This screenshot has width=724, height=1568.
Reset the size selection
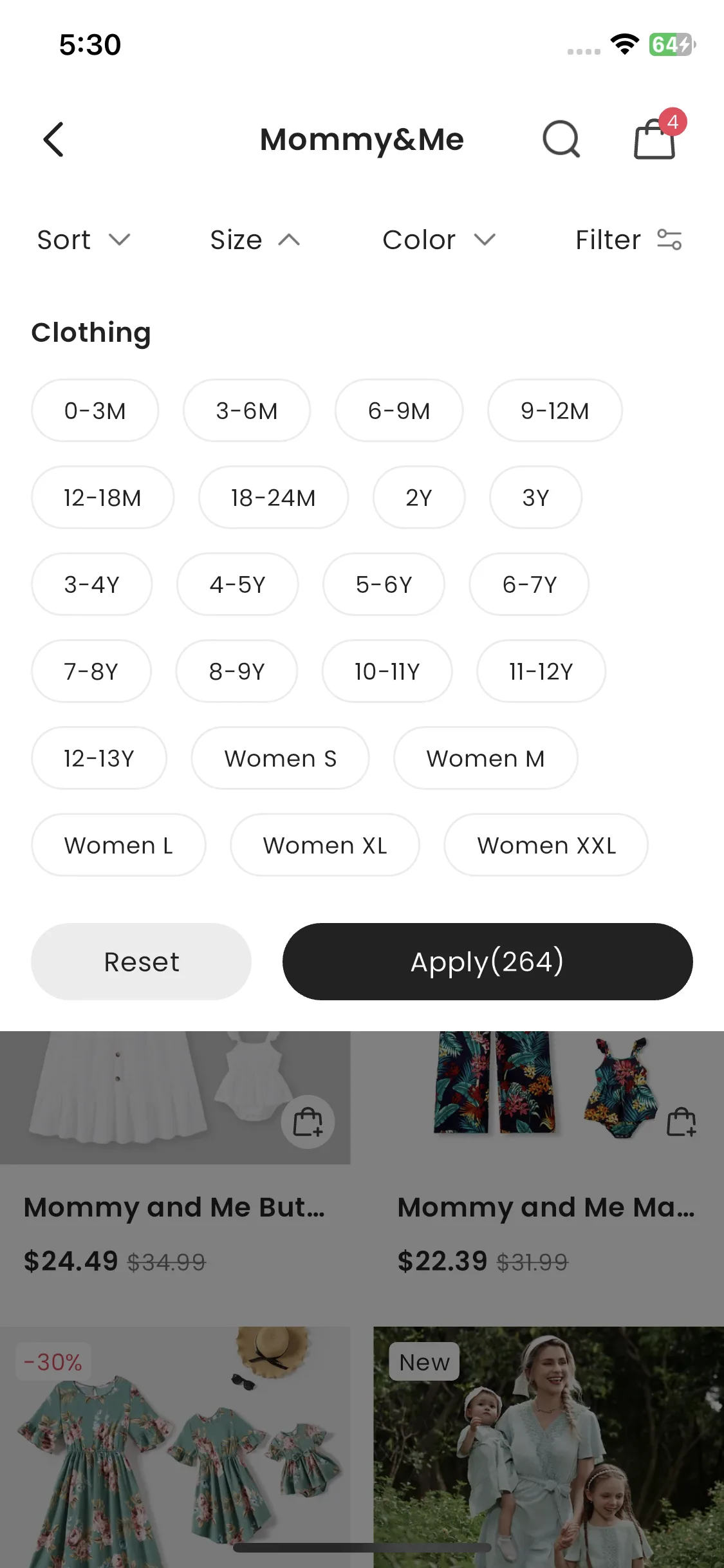141,962
